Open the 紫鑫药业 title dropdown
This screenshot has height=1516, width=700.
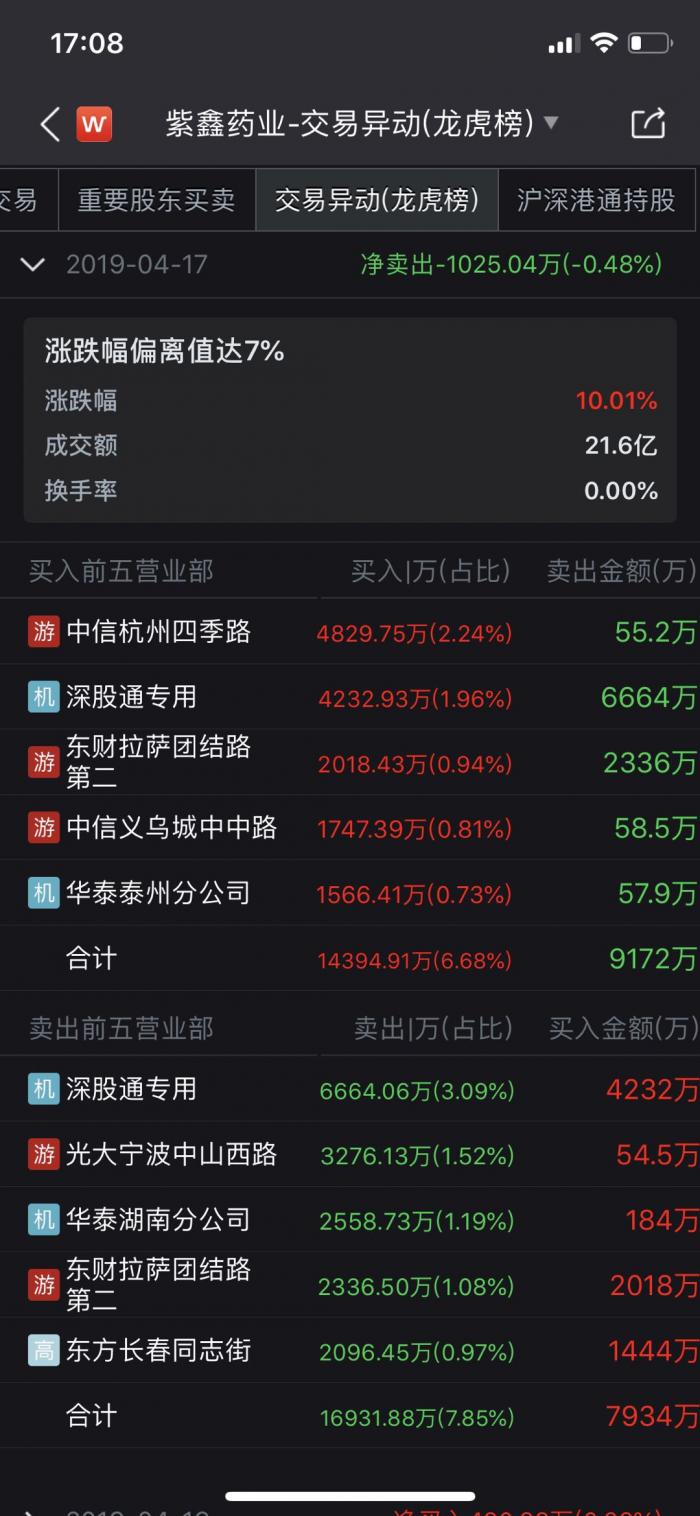pyautogui.click(x=550, y=123)
